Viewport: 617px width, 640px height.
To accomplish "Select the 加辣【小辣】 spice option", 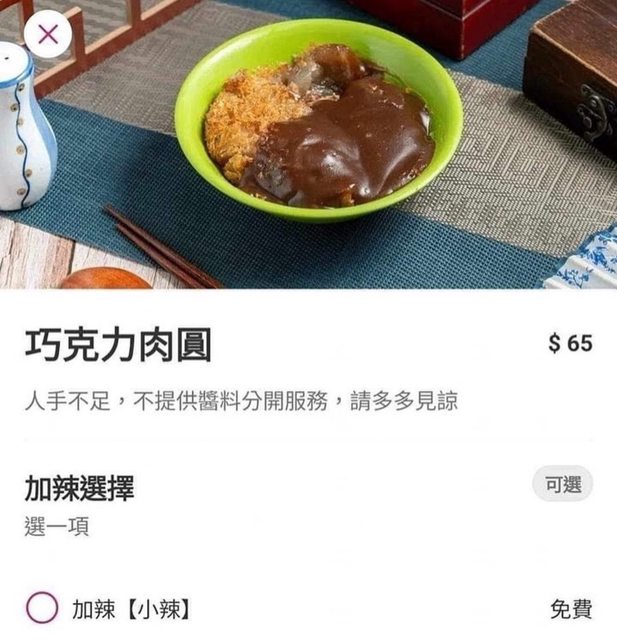I will coord(42,608).
